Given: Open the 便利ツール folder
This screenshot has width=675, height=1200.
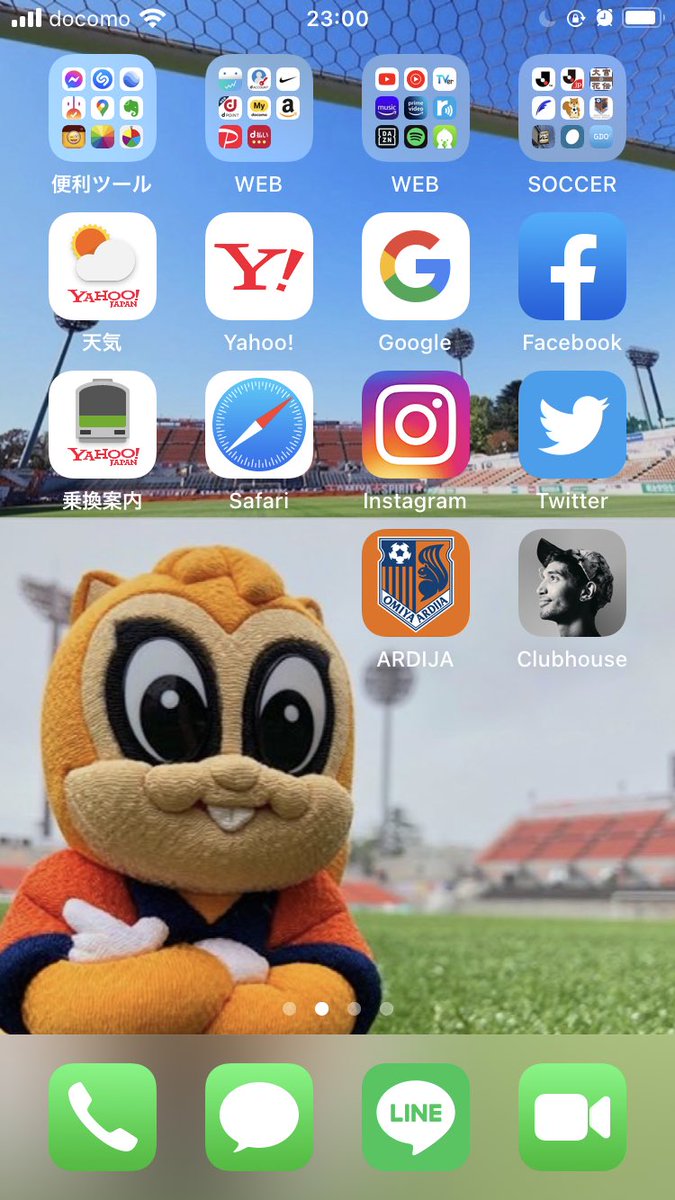Looking at the screenshot, I should (102, 108).
